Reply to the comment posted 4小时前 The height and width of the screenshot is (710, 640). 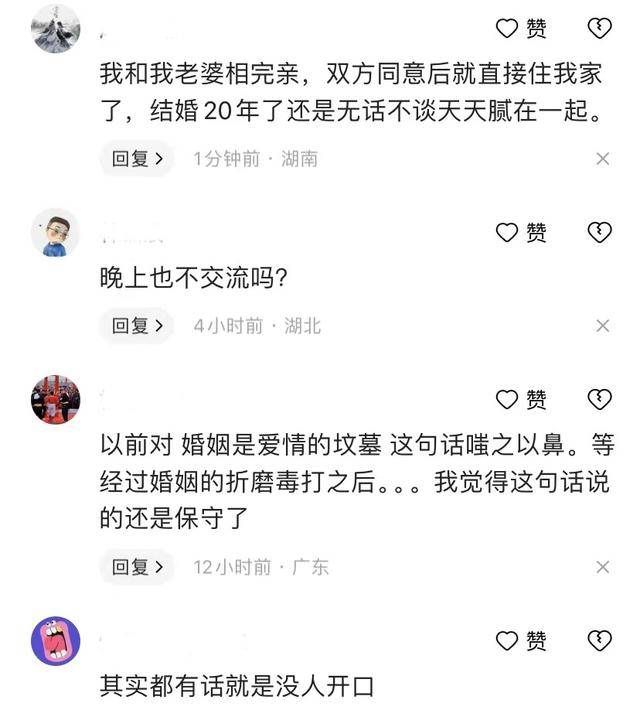point(137,325)
